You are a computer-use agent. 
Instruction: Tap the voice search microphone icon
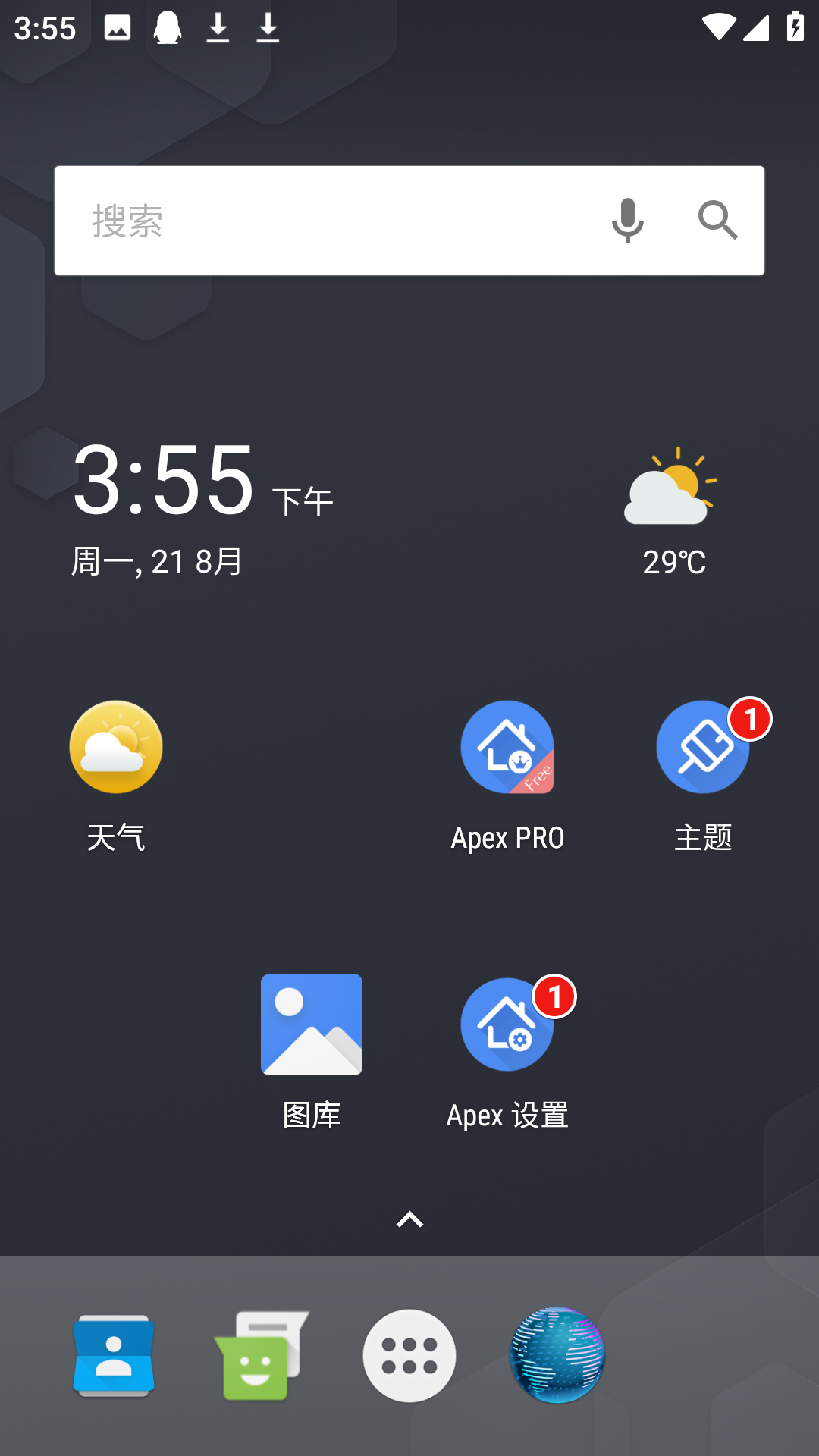pyautogui.click(x=628, y=219)
